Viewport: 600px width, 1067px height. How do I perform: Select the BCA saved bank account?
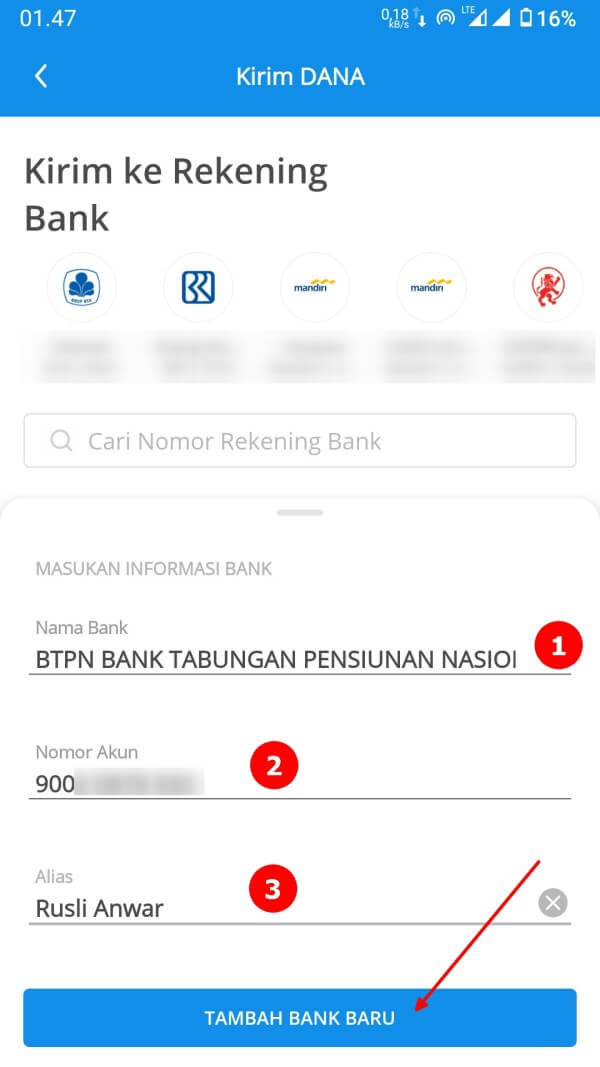tap(82, 287)
